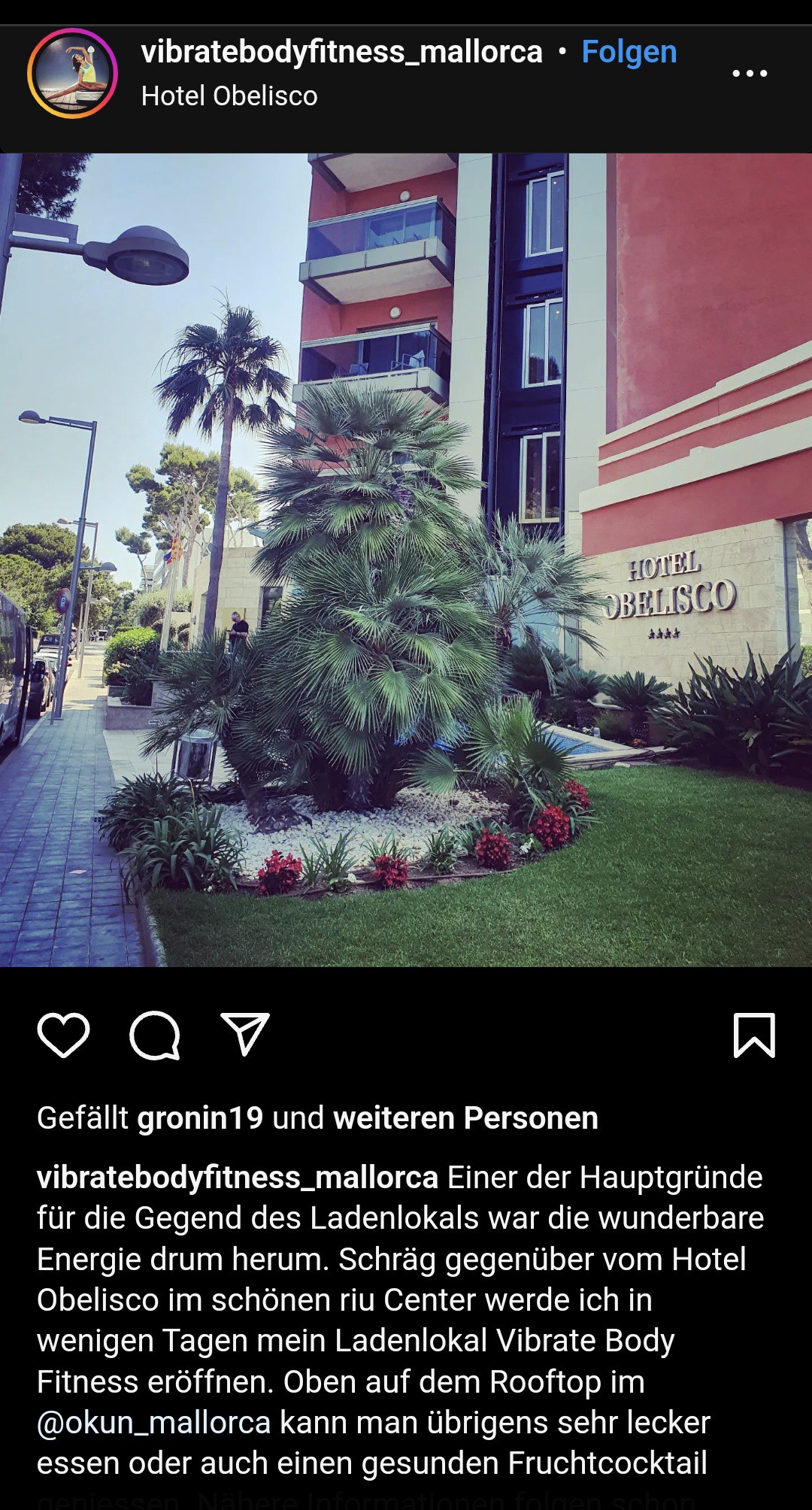
Task: Like the post with the heart icon
Action: coord(63,1035)
